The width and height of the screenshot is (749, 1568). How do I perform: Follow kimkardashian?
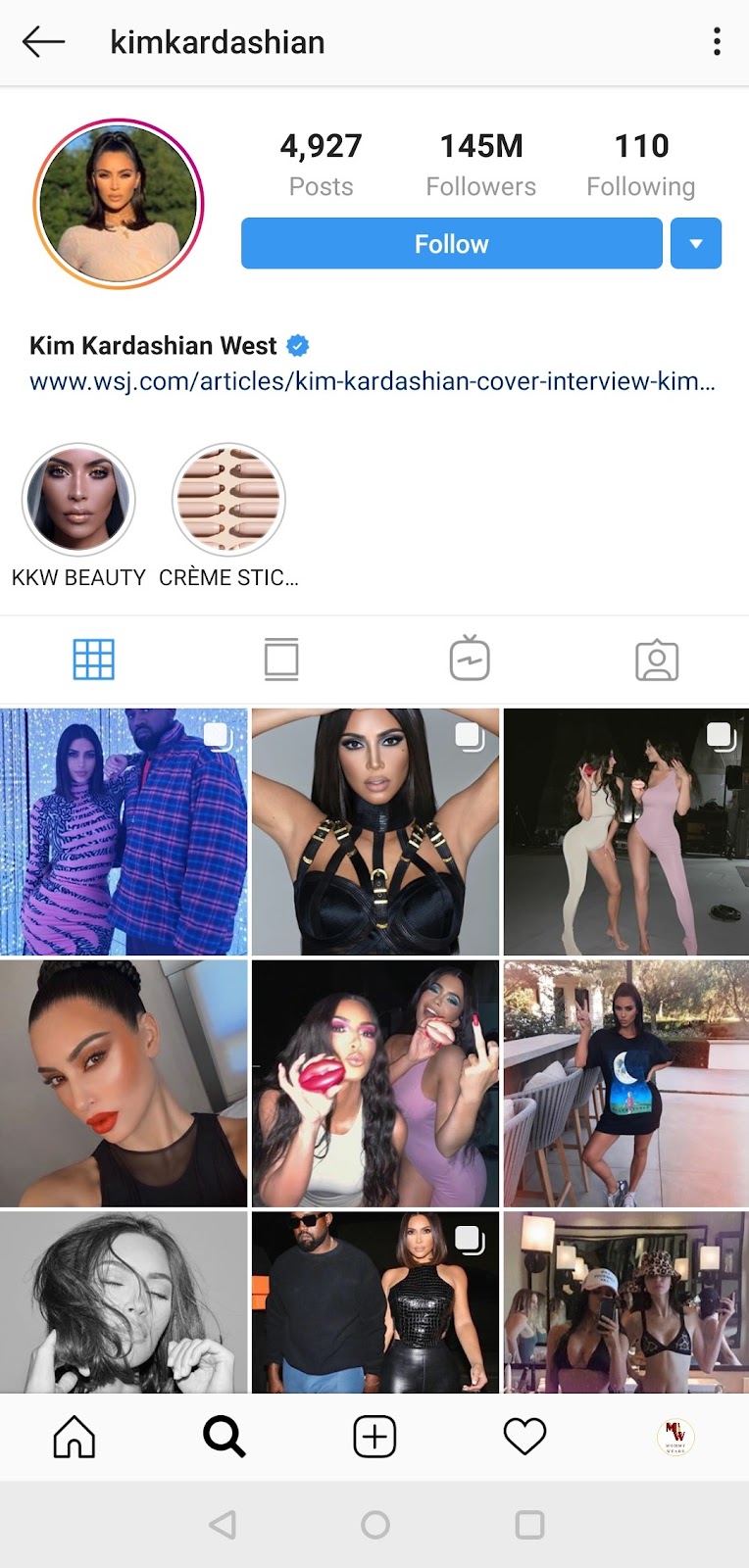click(x=452, y=243)
